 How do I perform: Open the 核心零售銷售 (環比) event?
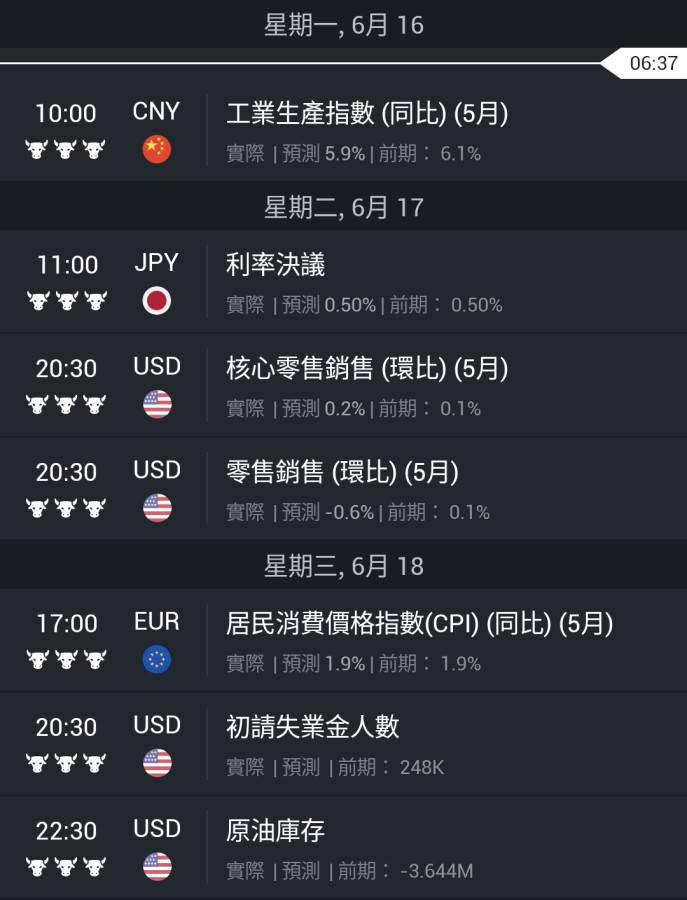pyautogui.click(x=366, y=369)
